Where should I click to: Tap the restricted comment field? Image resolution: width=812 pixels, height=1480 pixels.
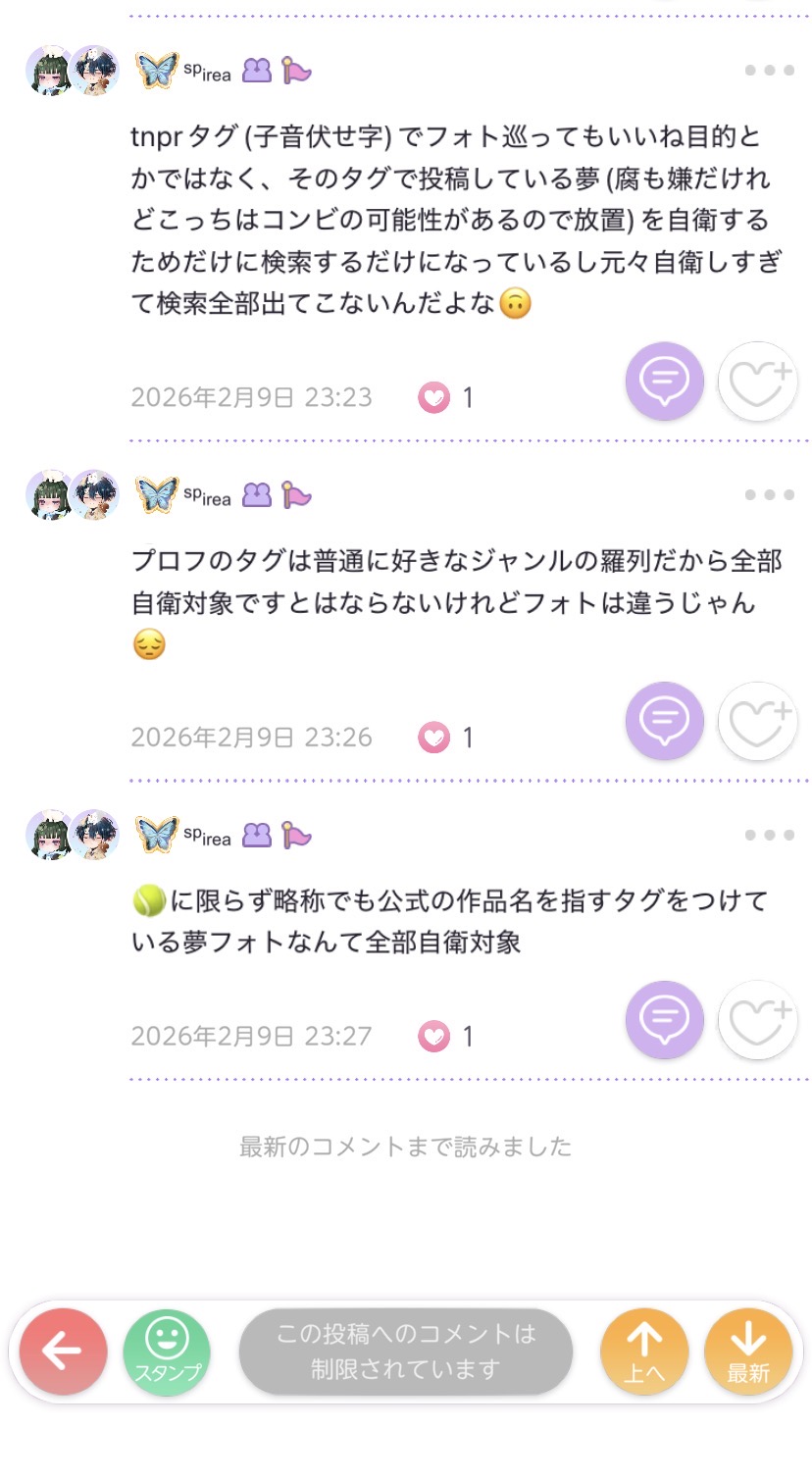click(x=406, y=1352)
